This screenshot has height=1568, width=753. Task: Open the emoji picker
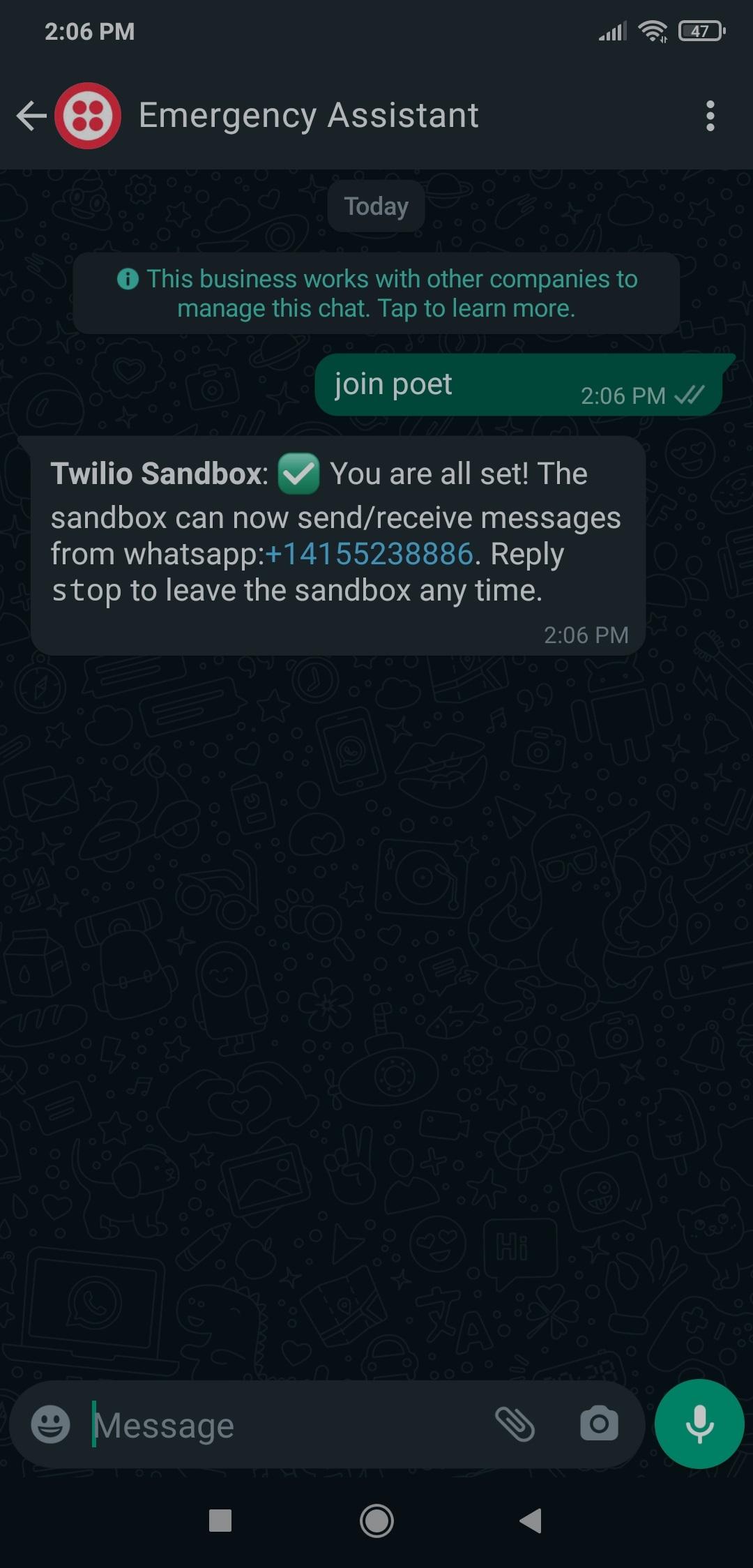(51, 1424)
